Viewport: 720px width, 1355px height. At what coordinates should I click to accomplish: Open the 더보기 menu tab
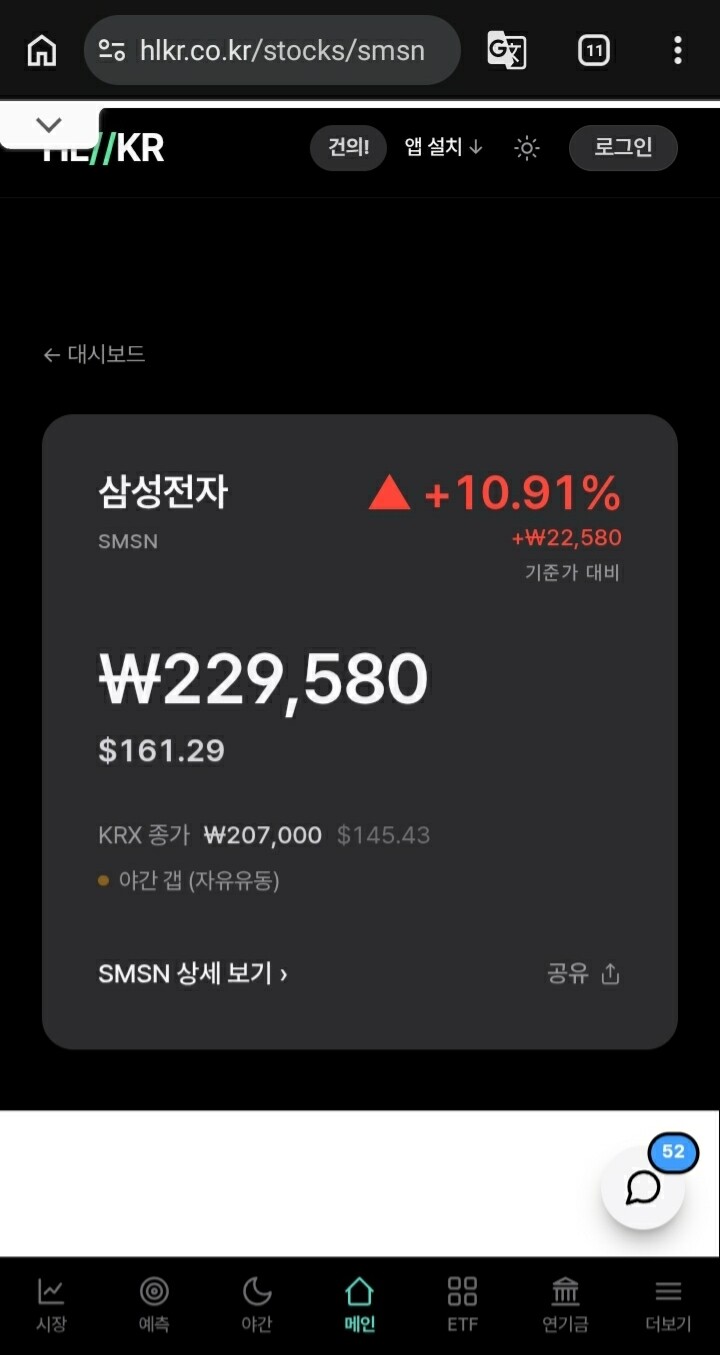668,1305
